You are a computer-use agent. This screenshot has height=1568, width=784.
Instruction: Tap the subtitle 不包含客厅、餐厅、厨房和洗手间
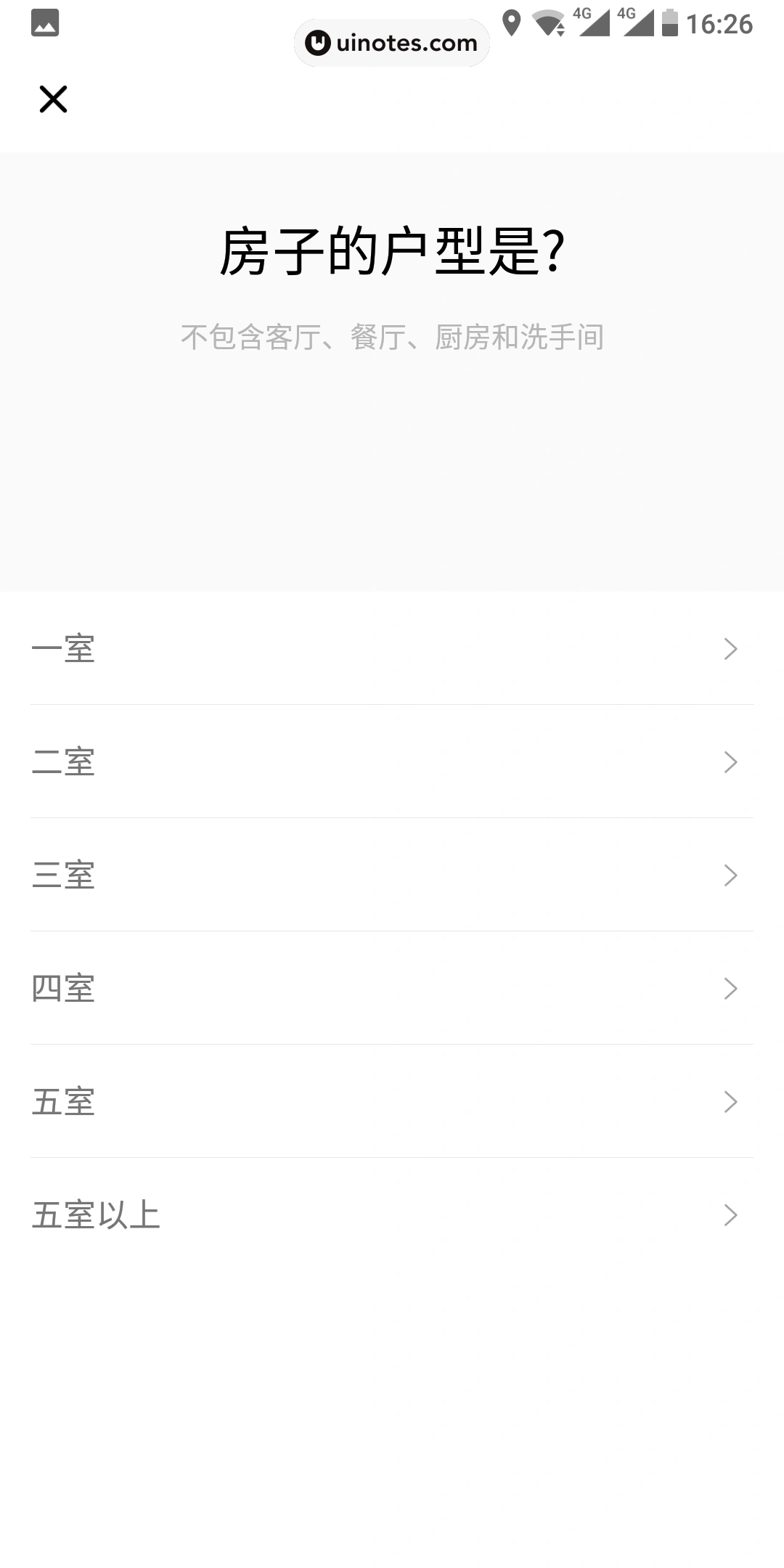click(392, 335)
